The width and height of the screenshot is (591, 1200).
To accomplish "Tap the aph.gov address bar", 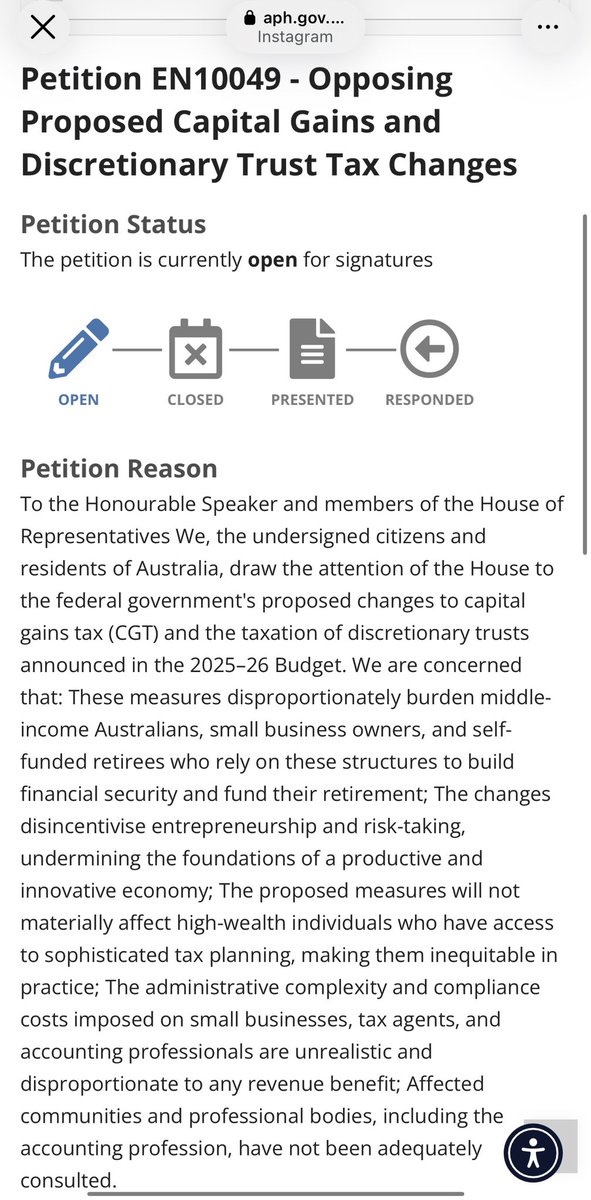I will (295, 27).
